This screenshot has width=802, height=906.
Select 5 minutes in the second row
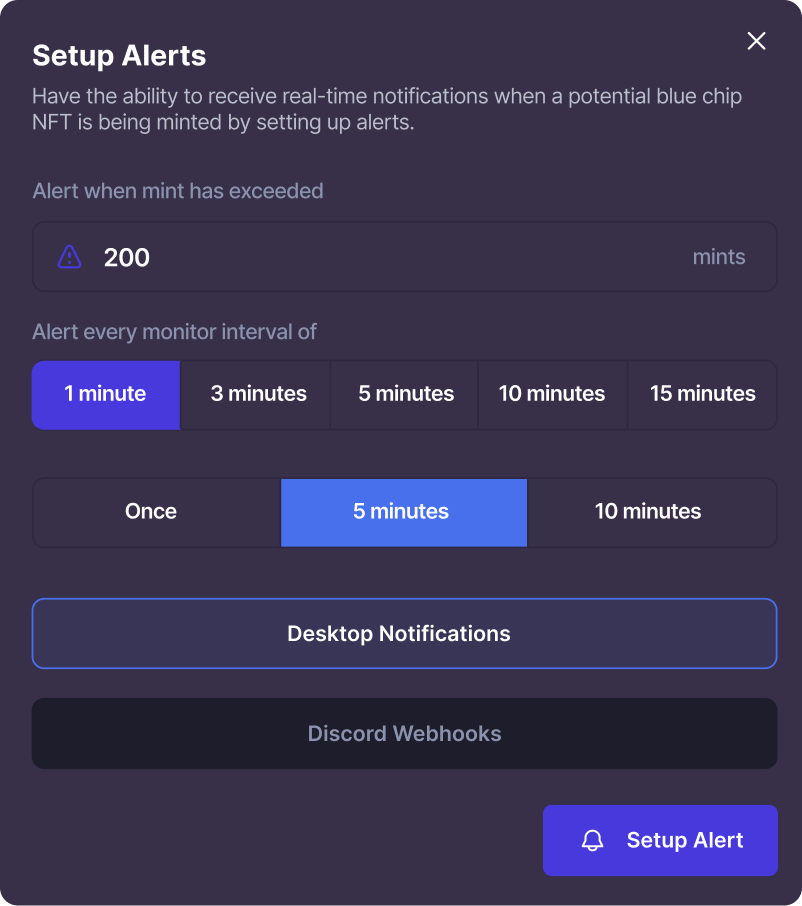tap(401, 512)
